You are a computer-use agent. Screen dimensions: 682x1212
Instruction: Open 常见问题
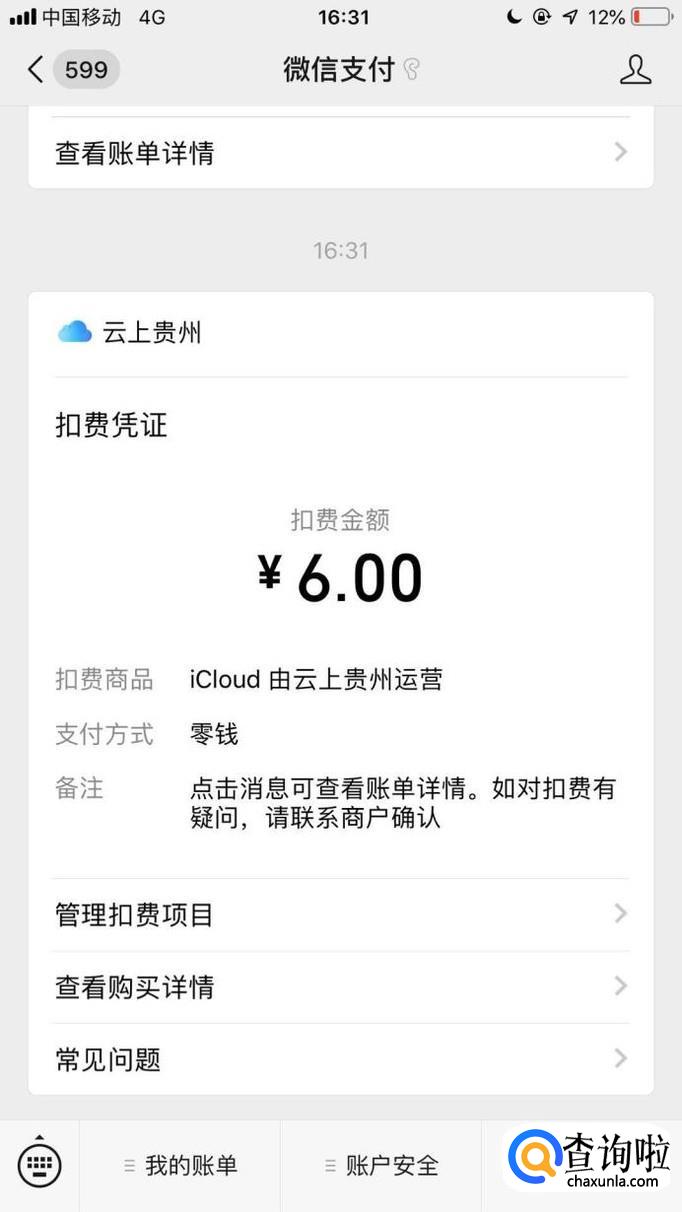coord(340,1059)
